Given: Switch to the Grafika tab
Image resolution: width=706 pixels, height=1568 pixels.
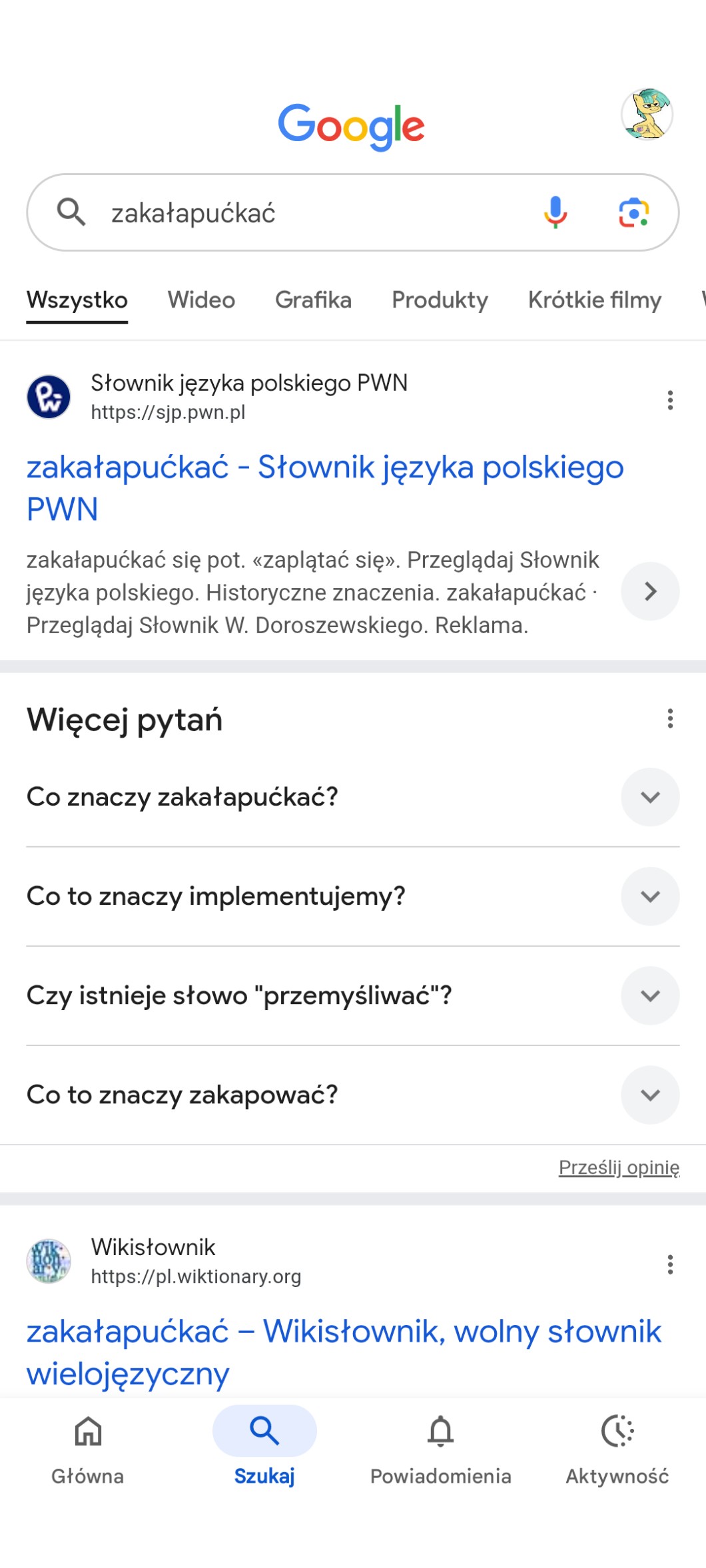Looking at the screenshot, I should pyautogui.click(x=313, y=300).
